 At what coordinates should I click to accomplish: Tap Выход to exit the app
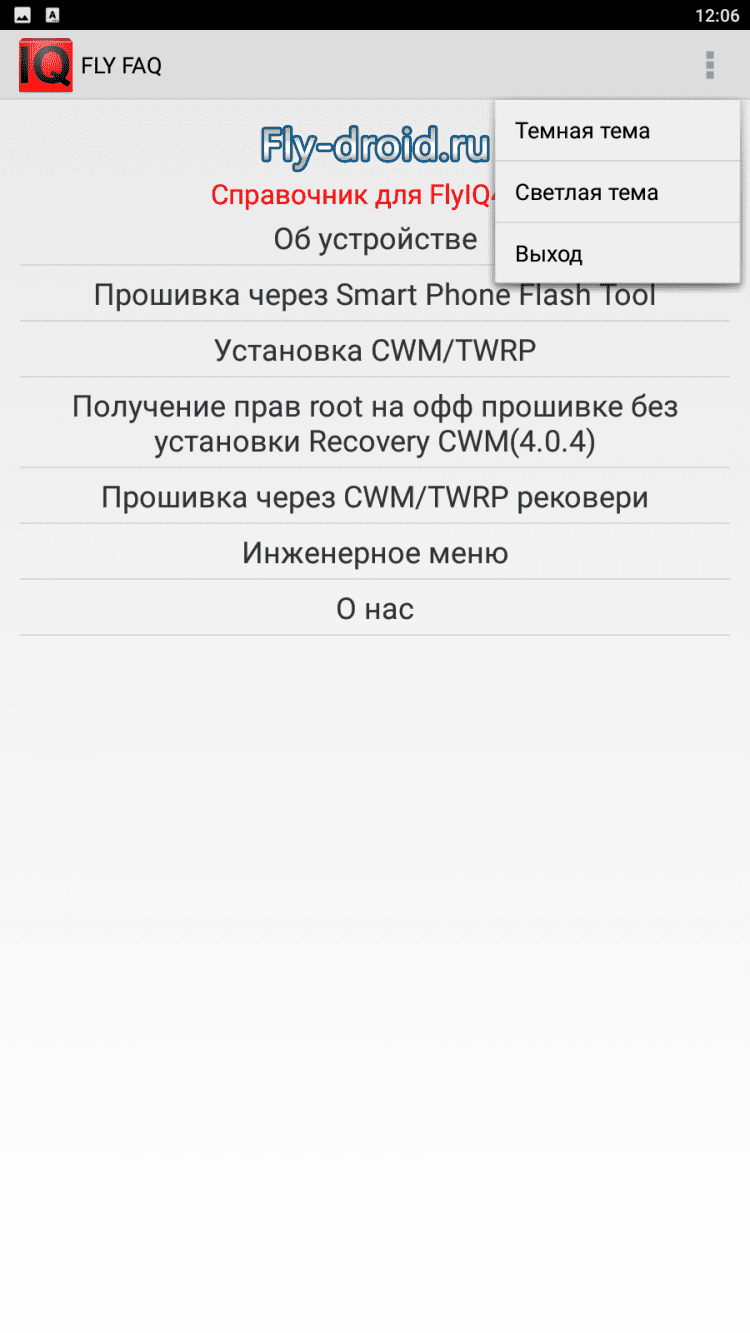549,254
